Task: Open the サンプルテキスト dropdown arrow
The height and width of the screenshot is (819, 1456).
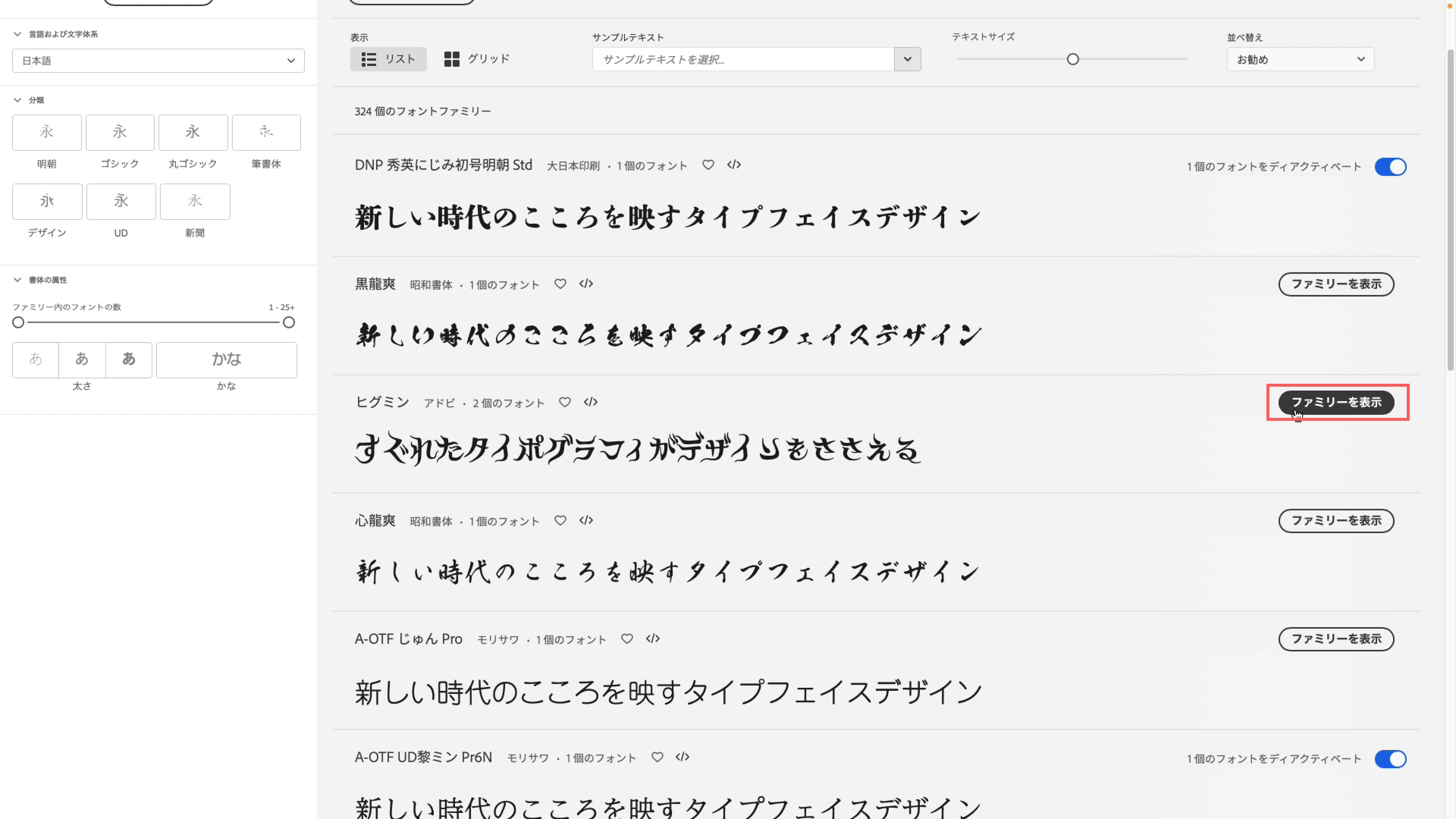Action: (907, 59)
